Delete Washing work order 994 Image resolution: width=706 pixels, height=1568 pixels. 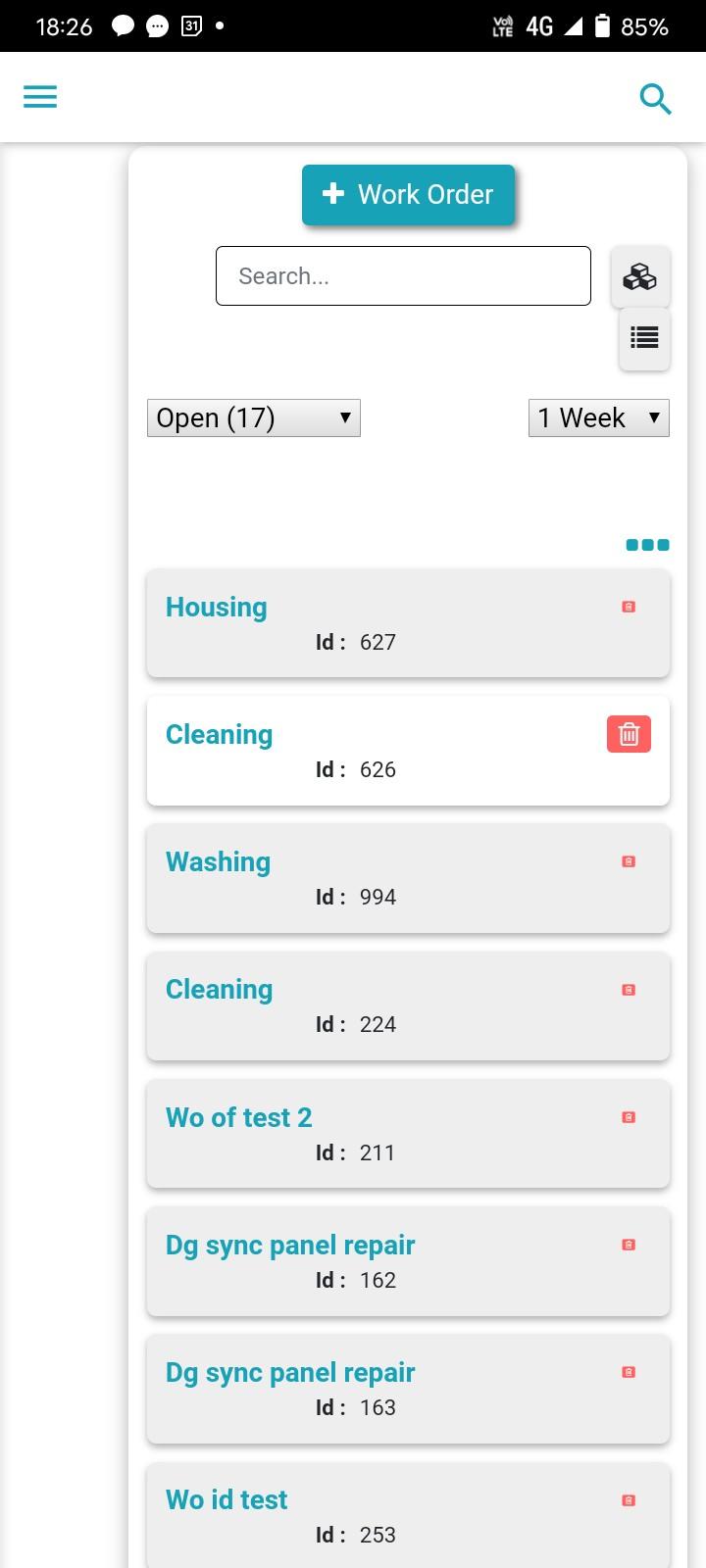pos(629,861)
